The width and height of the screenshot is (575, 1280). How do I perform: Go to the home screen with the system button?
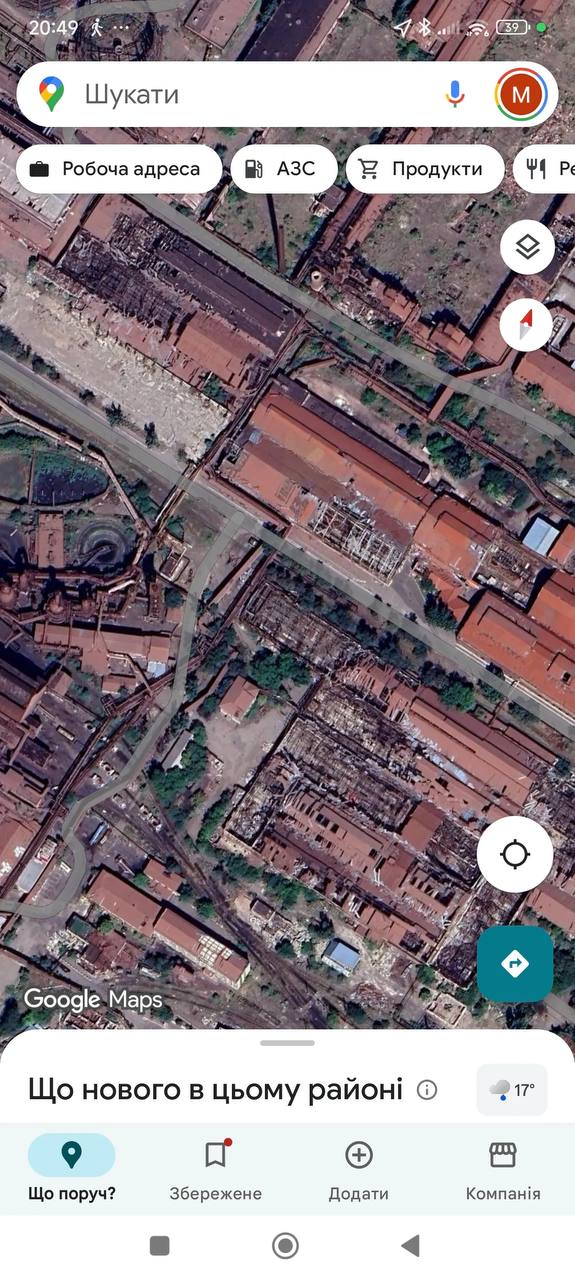click(286, 1245)
